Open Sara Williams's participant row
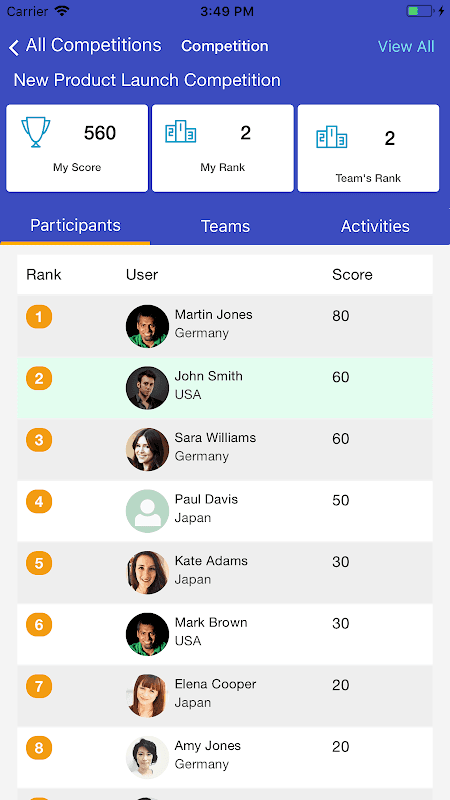 [x=225, y=449]
